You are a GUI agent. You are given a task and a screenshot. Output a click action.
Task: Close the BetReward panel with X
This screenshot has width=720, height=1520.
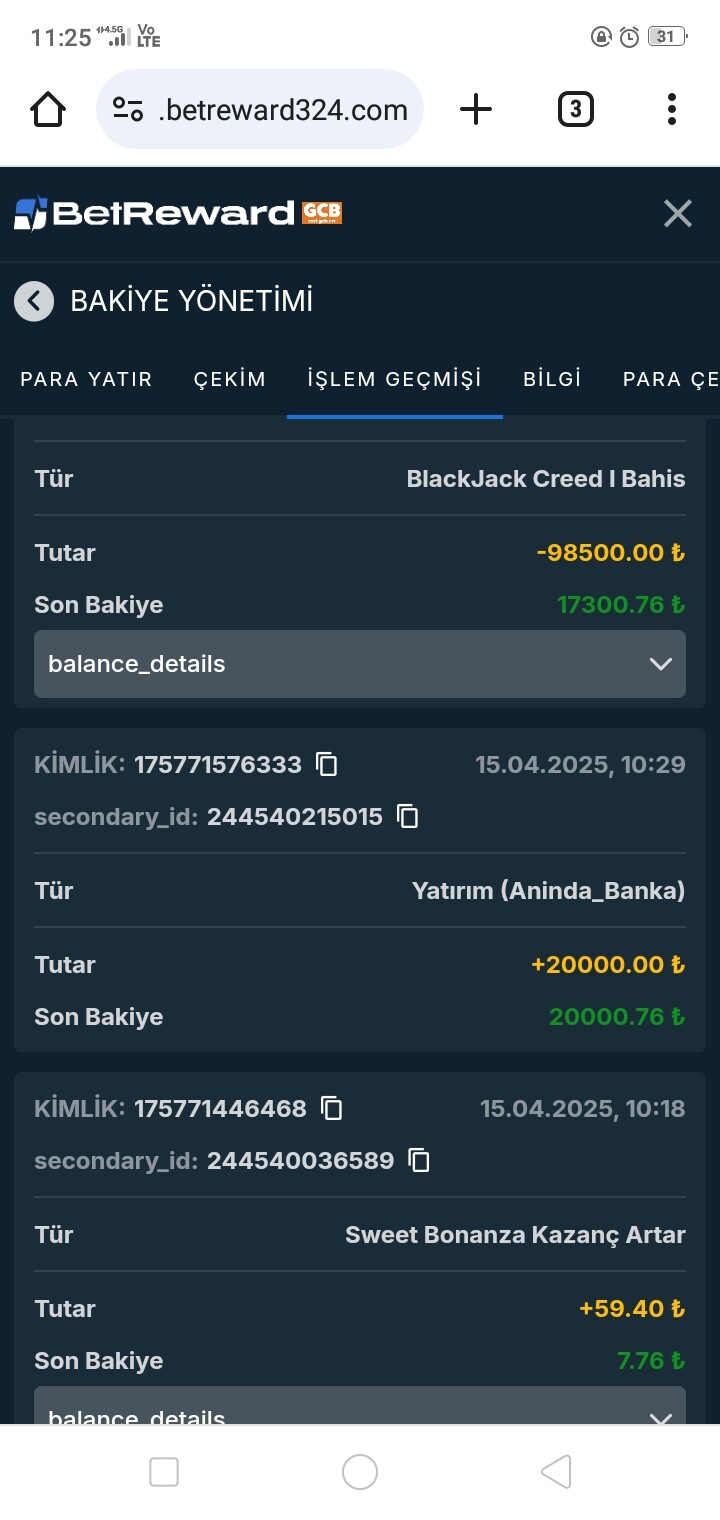tap(678, 213)
